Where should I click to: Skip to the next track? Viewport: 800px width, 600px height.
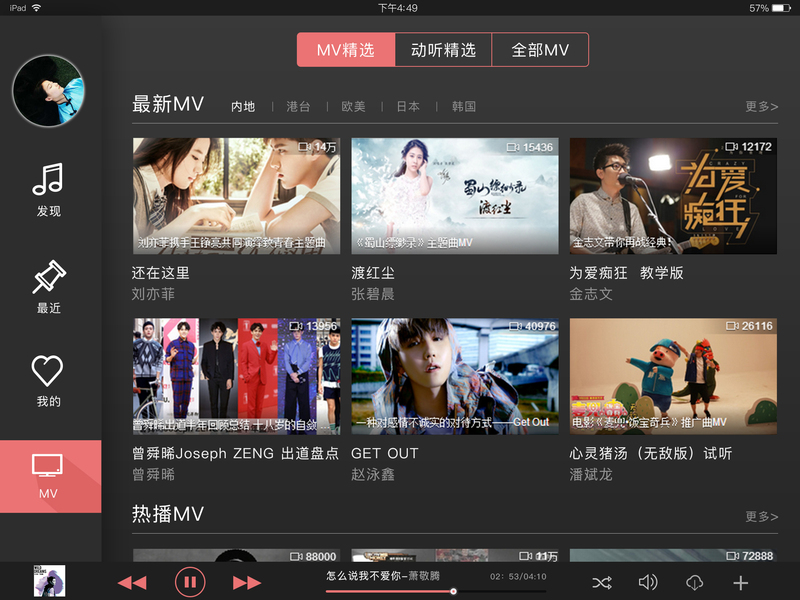pyautogui.click(x=246, y=583)
